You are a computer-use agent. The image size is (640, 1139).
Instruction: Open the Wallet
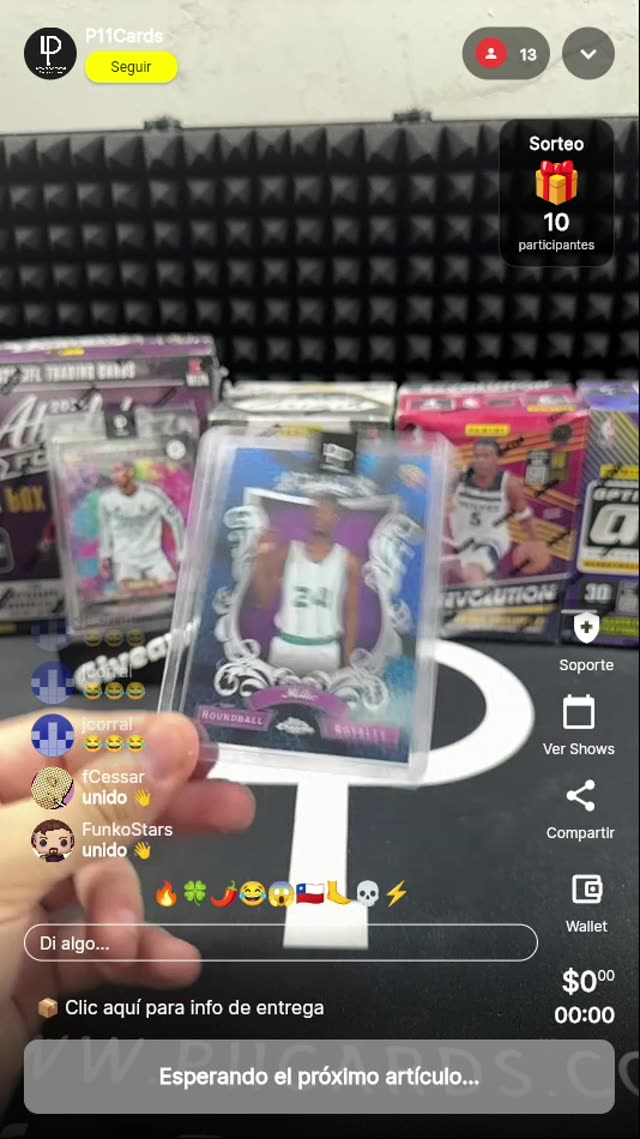tap(586, 902)
